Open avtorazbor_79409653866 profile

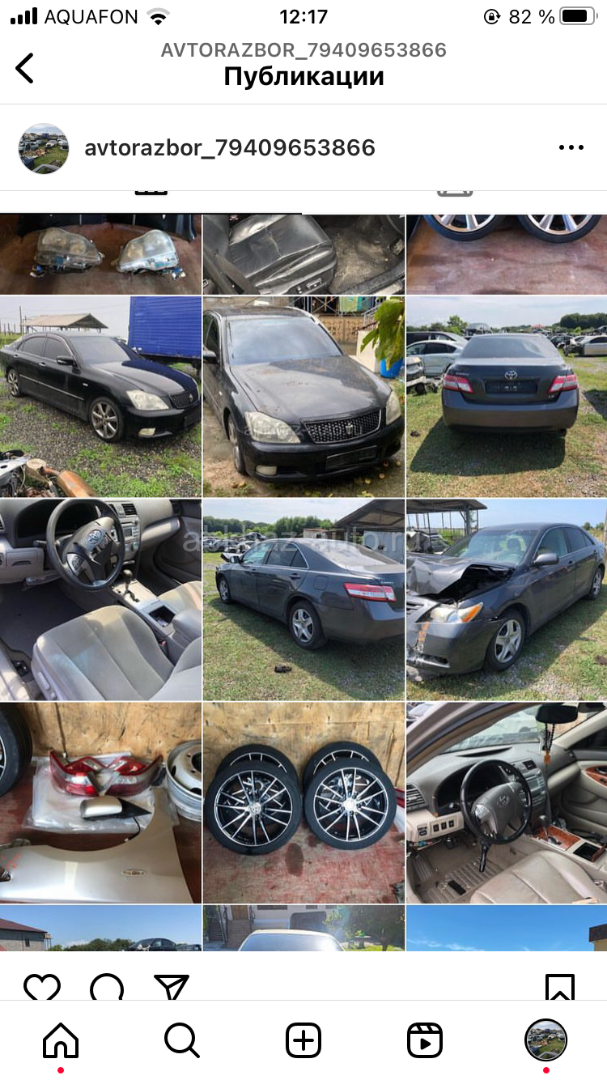[230, 148]
